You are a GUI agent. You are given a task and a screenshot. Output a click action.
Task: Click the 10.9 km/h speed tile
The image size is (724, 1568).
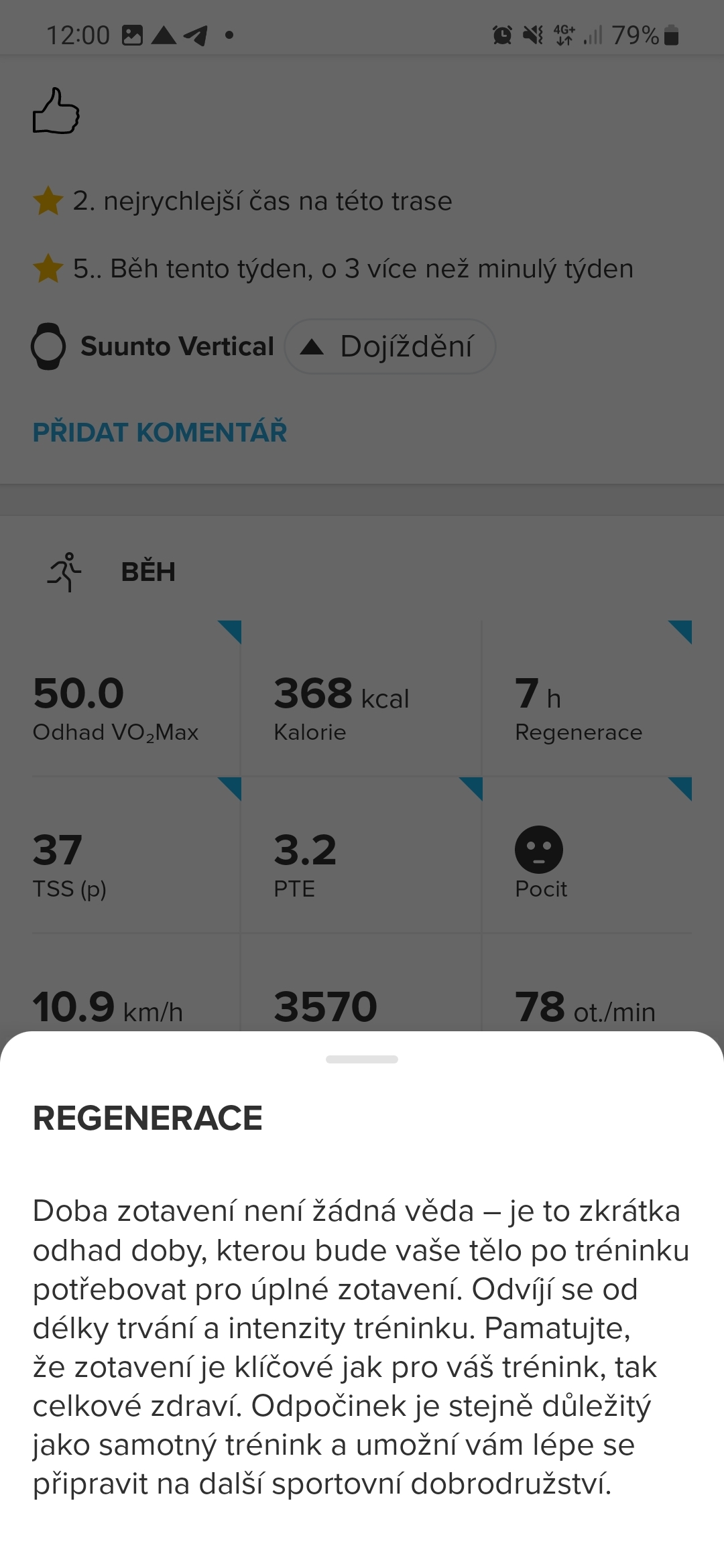coord(107,1005)
